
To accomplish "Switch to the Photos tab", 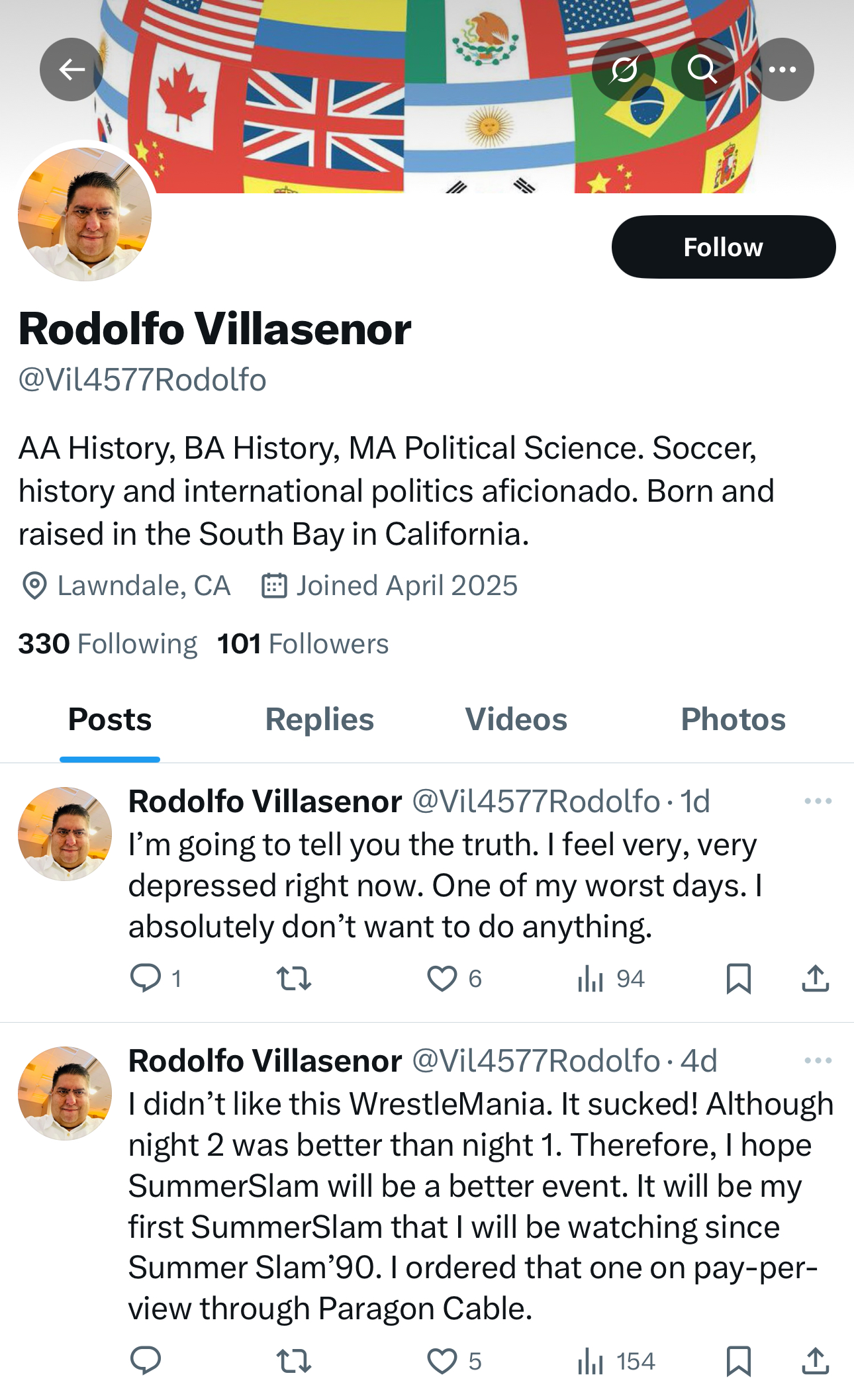I will point(733,720).
